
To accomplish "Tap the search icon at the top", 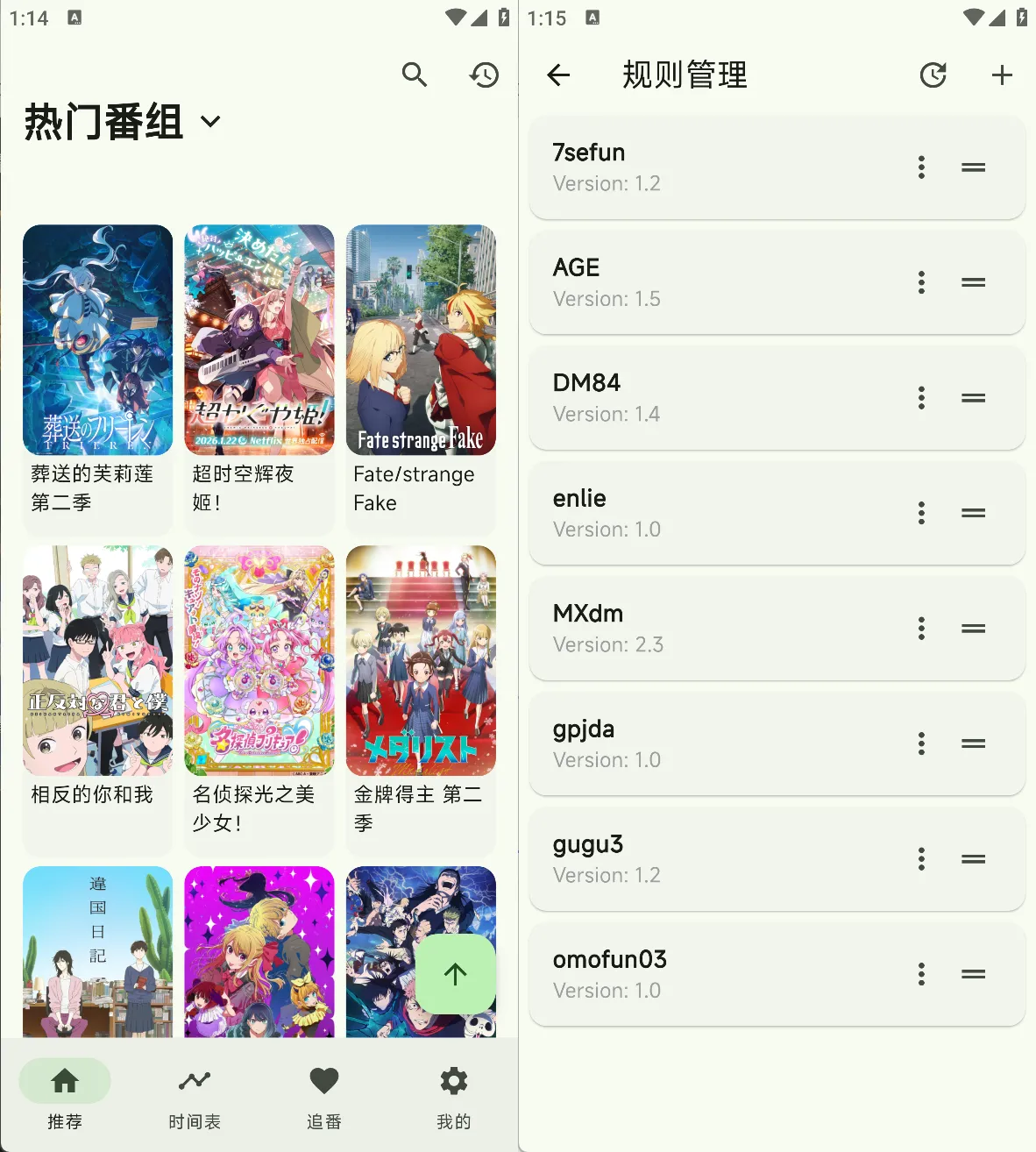I will [x=415, y=75].
